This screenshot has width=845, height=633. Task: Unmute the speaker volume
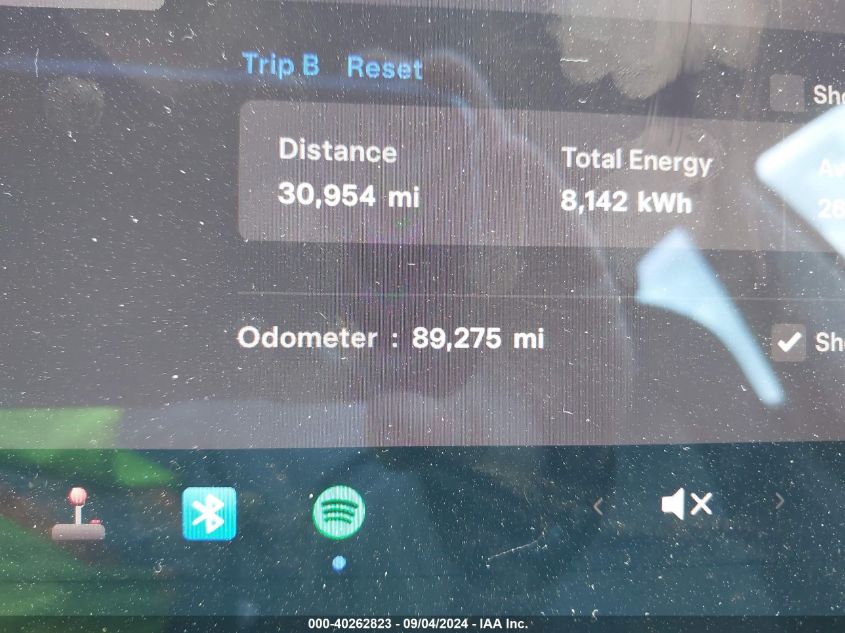tap(686, 505)
